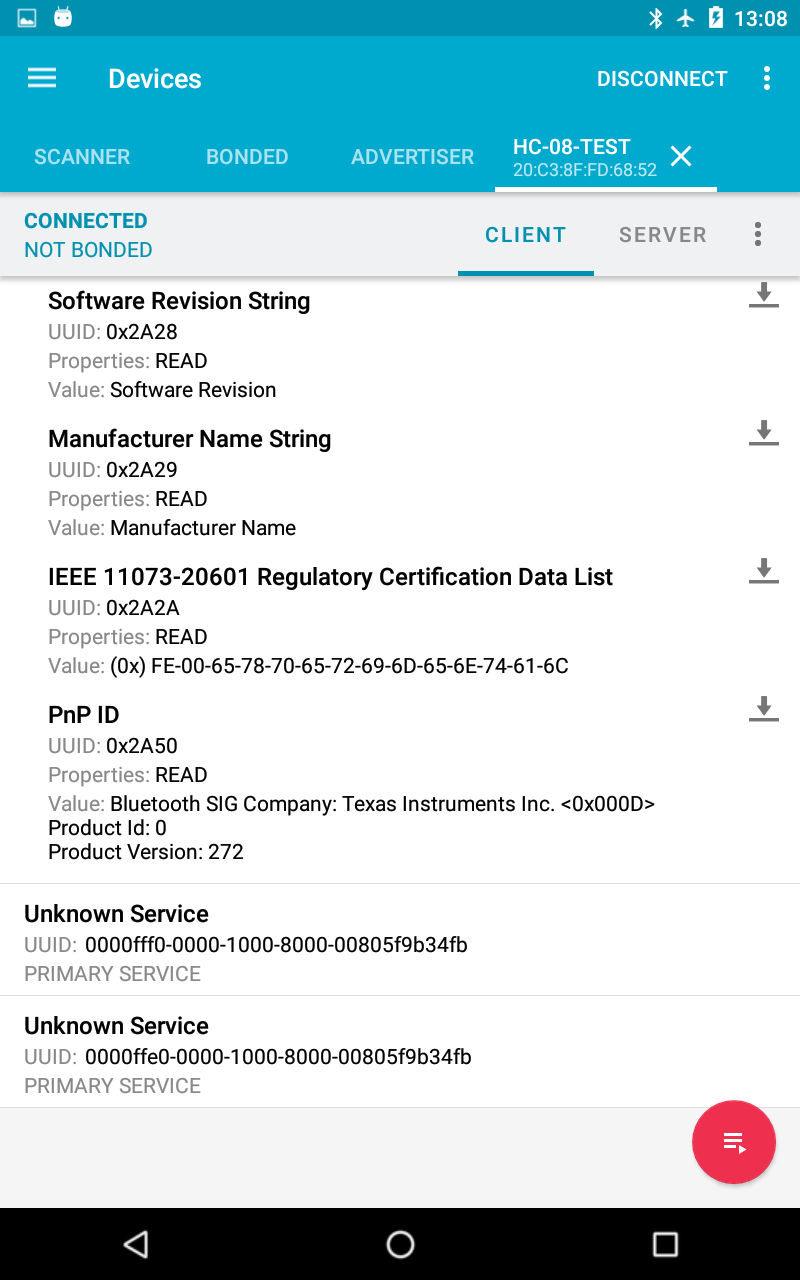Tap the red macro floating button

[x=733, y=1142]
